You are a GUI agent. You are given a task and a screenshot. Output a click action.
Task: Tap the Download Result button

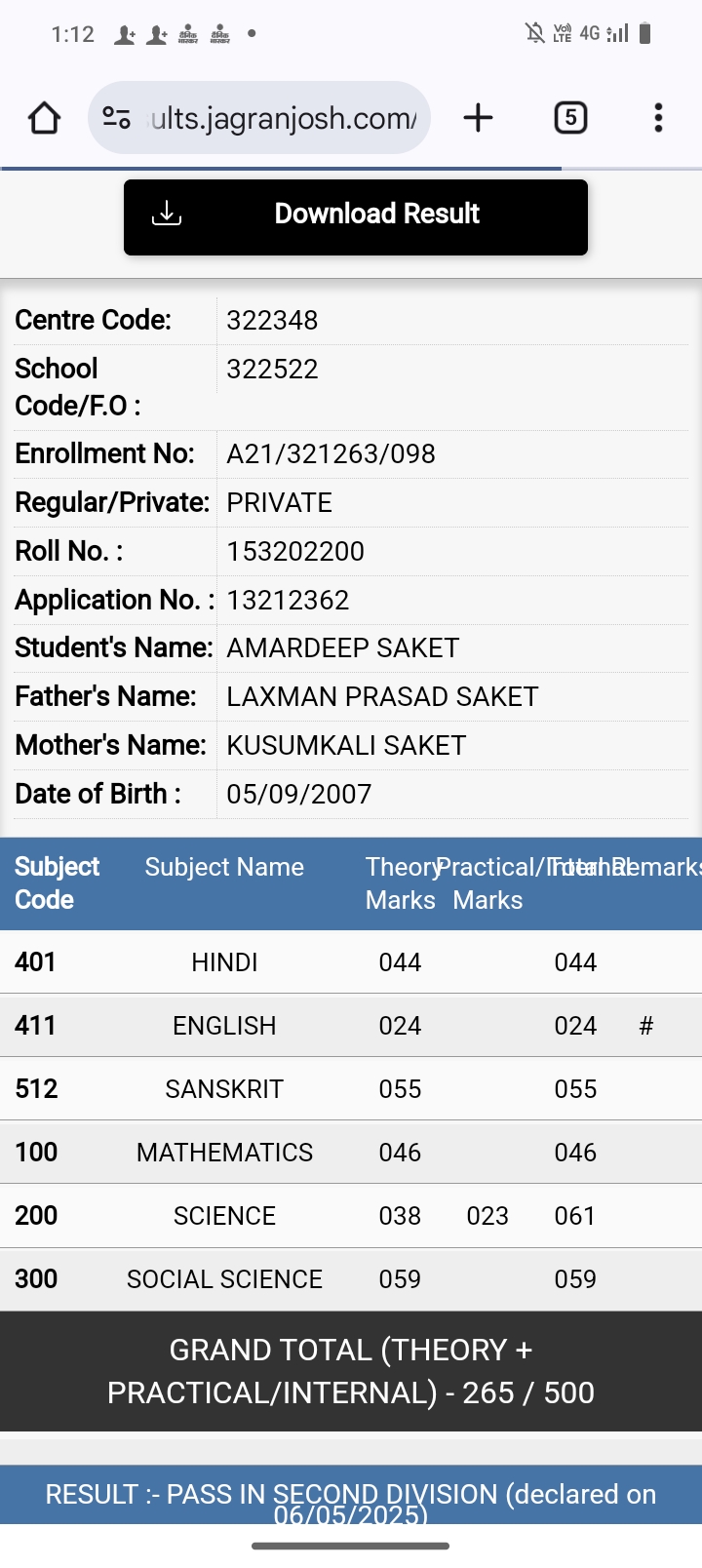(x=356, y=216)
